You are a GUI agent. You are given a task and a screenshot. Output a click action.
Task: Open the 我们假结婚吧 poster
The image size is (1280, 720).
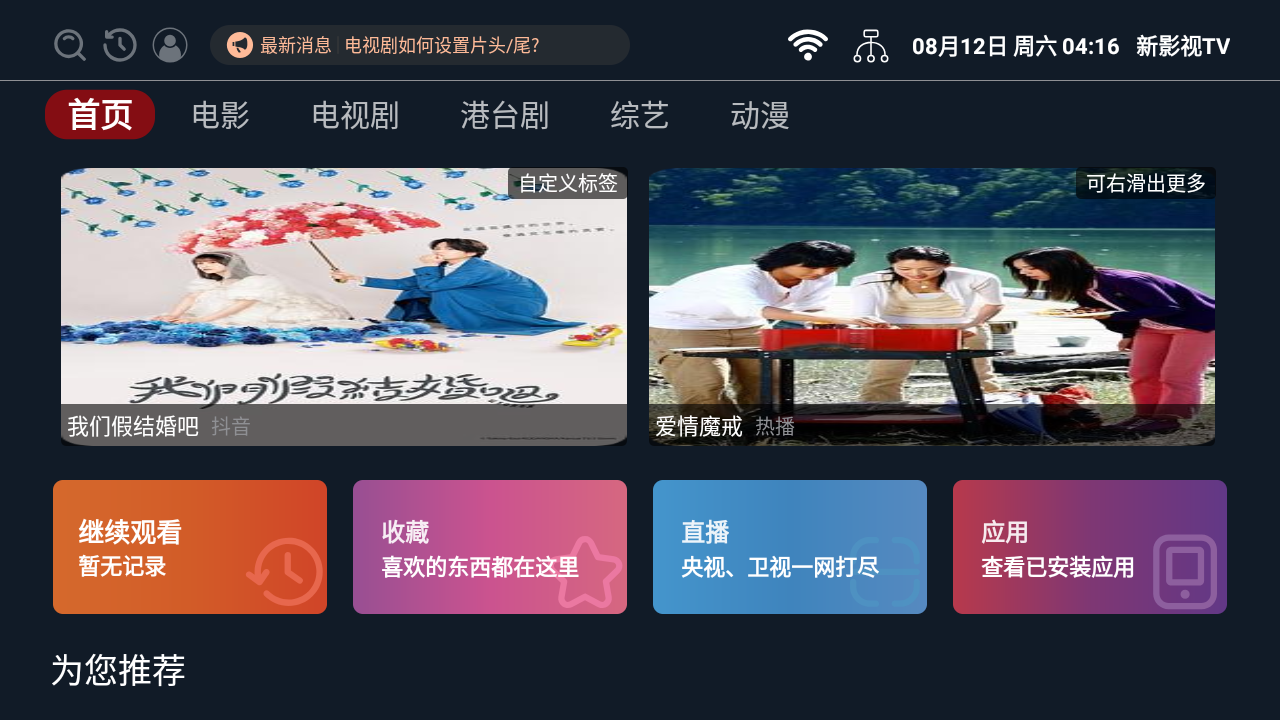tap(344, 306)
